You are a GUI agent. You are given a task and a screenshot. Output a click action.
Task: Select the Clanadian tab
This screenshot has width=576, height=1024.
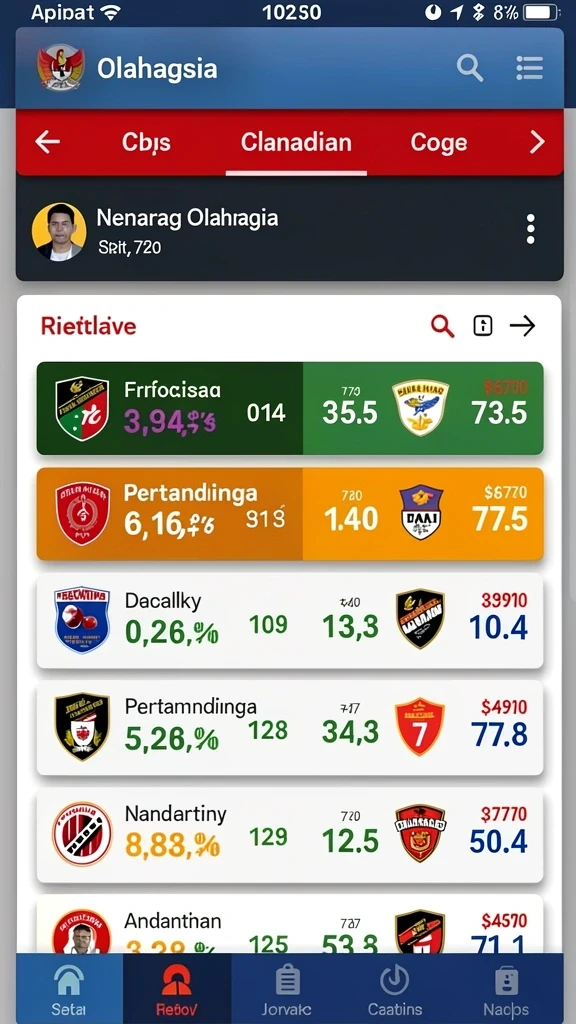[296, 142]
